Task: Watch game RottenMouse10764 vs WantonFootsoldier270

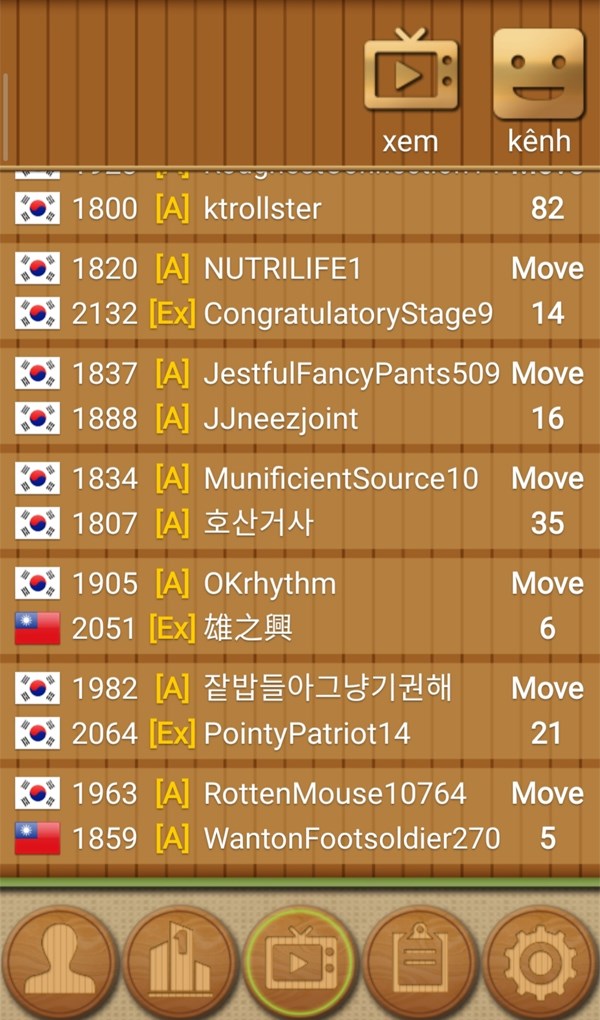Action: [x=300, y=816]
